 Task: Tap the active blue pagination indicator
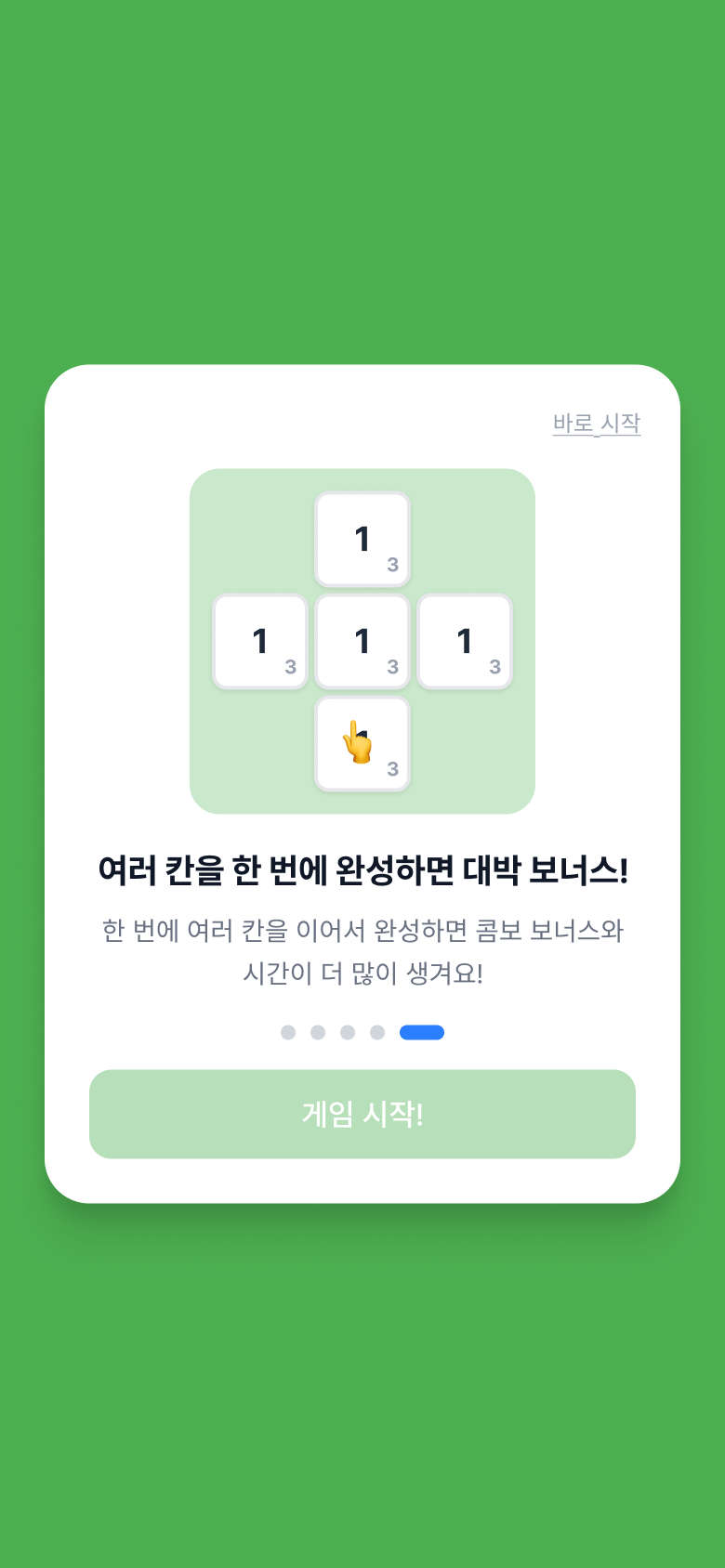[x=422, y=1032]
